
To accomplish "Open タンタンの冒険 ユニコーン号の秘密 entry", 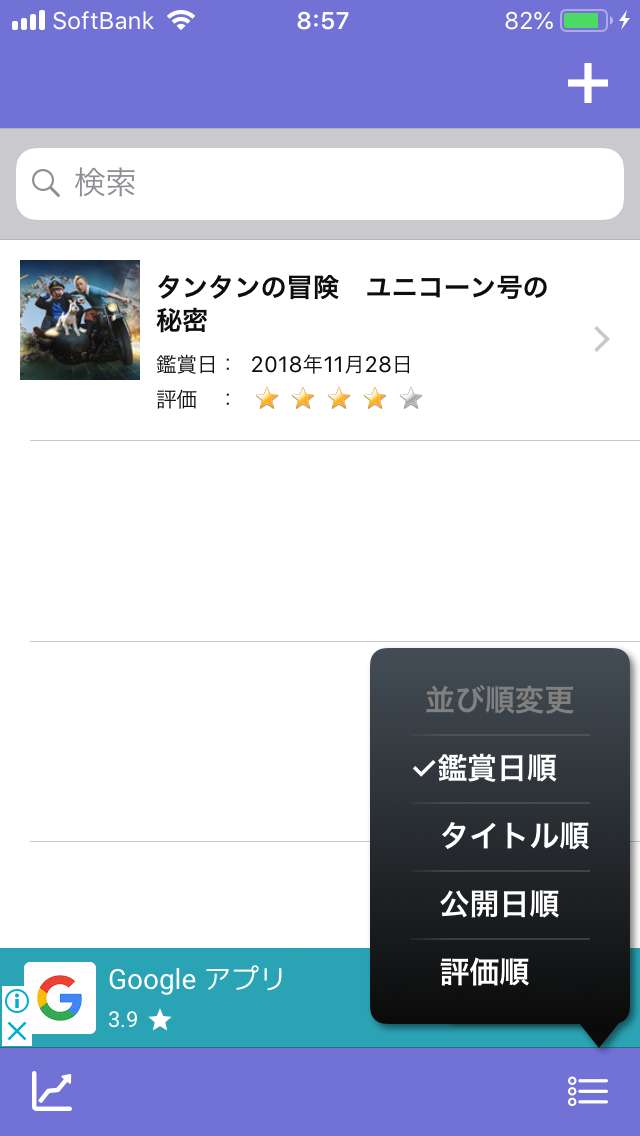I will 320,340.
